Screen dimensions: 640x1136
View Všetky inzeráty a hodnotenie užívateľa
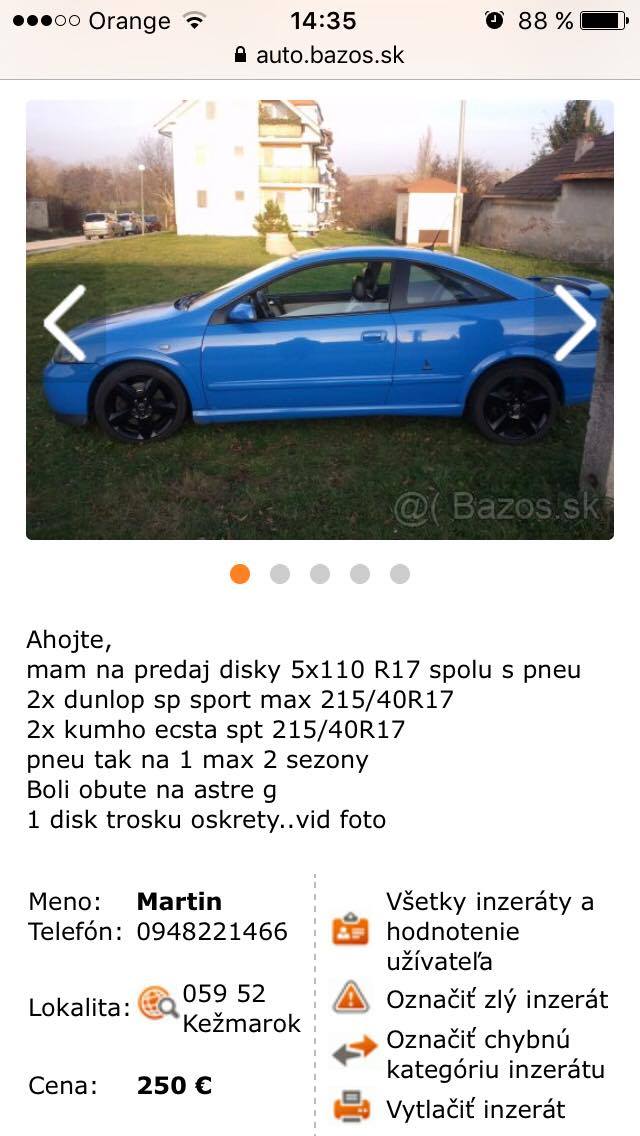click(489, 932)
